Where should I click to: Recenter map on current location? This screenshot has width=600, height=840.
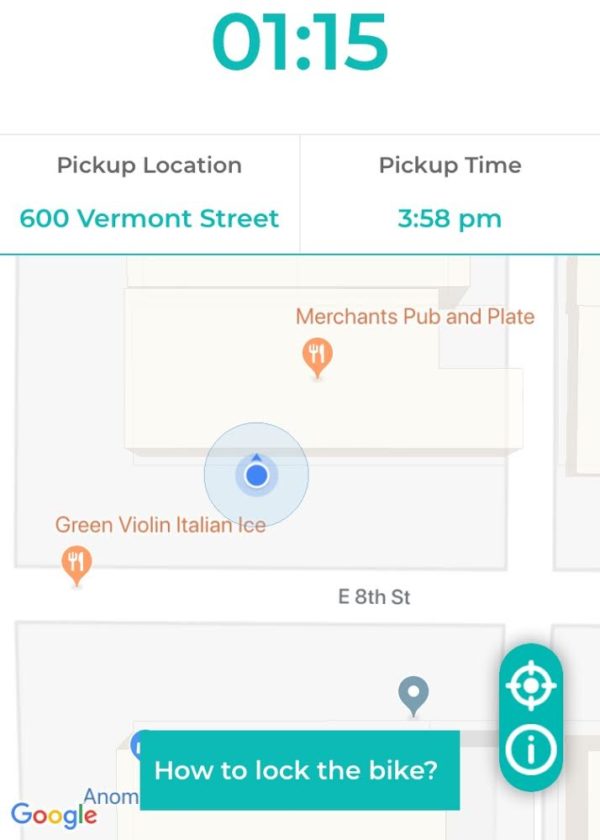click(x=530, y=686)
